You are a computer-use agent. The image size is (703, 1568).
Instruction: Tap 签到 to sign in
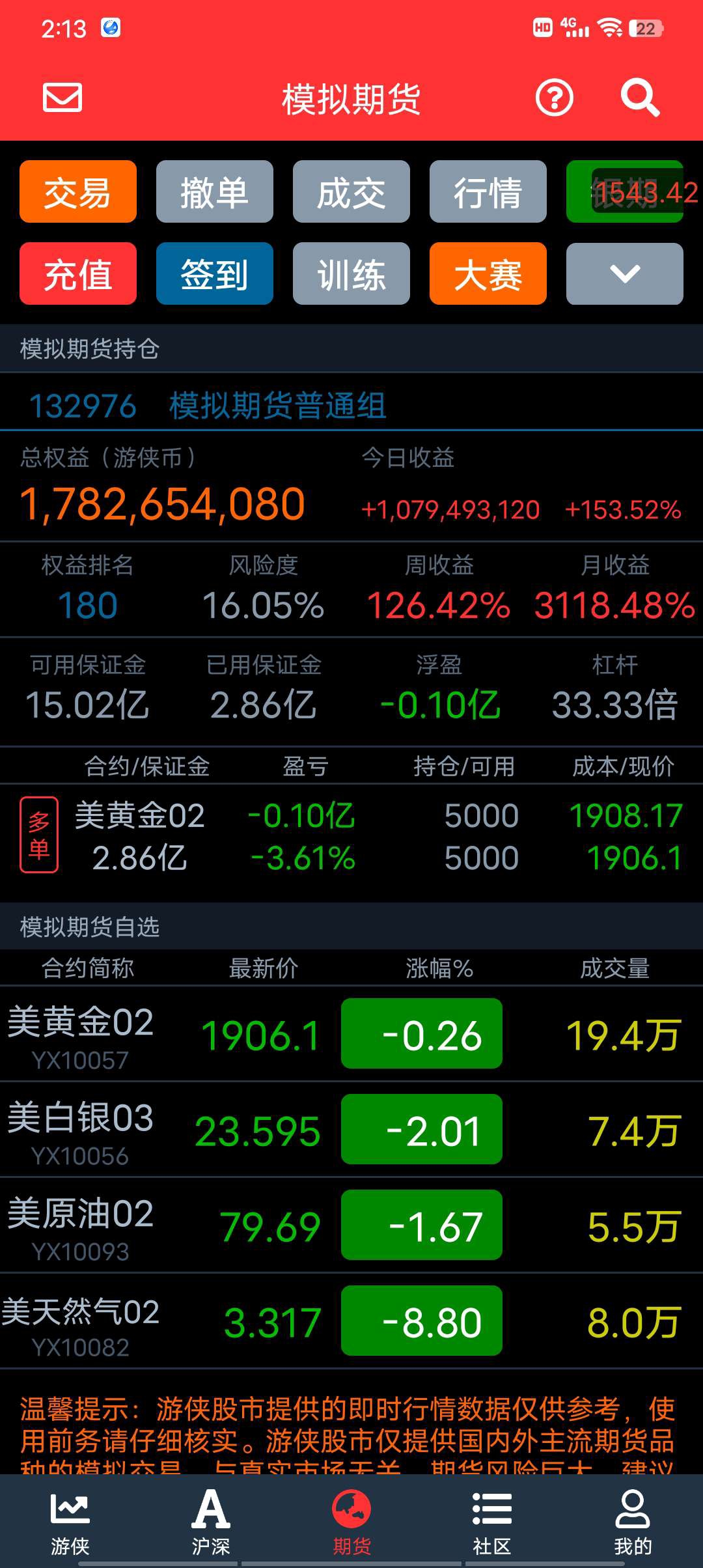pyautogui.click(x=214, y=274)
